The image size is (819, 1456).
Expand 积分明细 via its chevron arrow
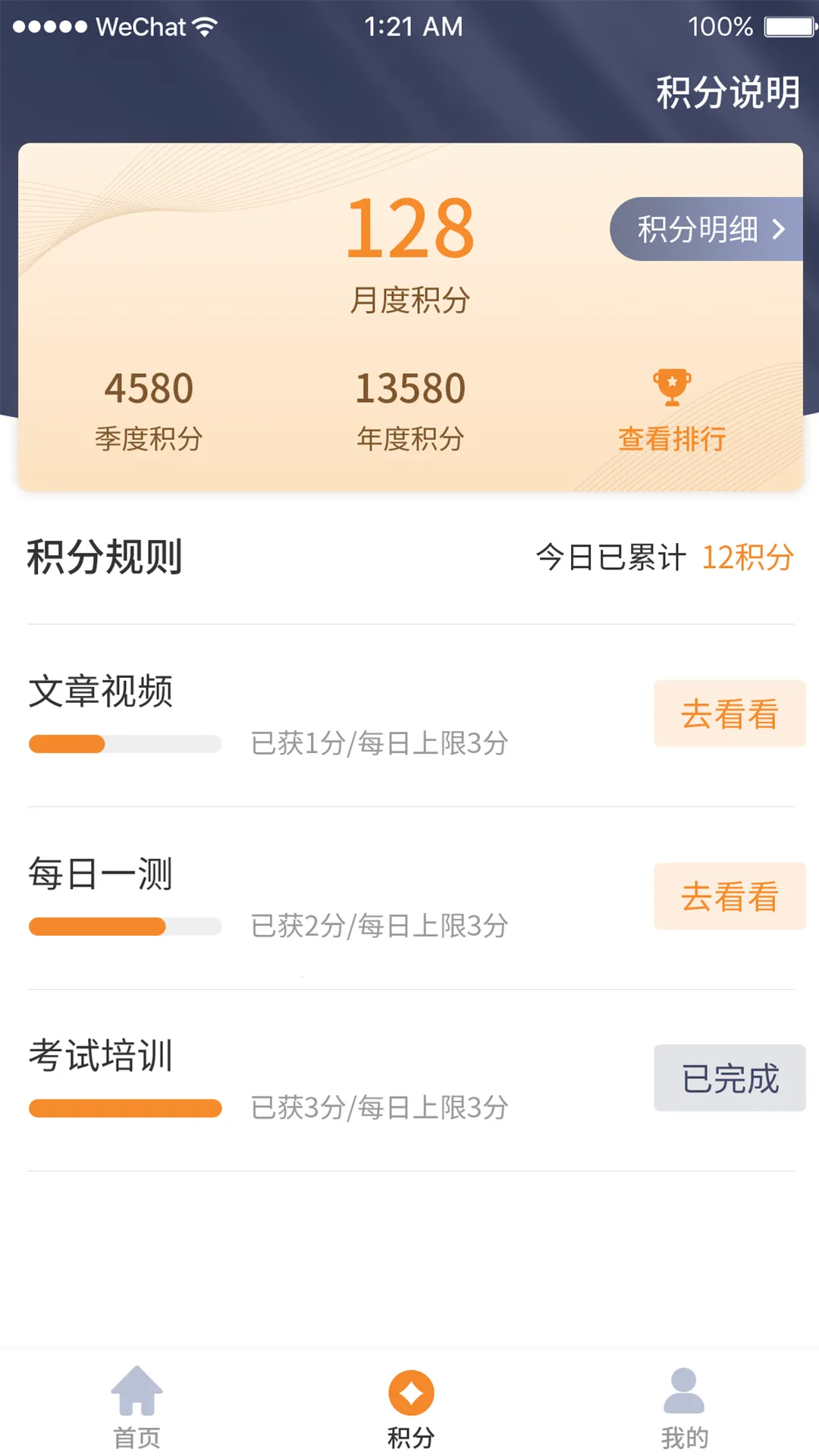[x=778, y=228]
